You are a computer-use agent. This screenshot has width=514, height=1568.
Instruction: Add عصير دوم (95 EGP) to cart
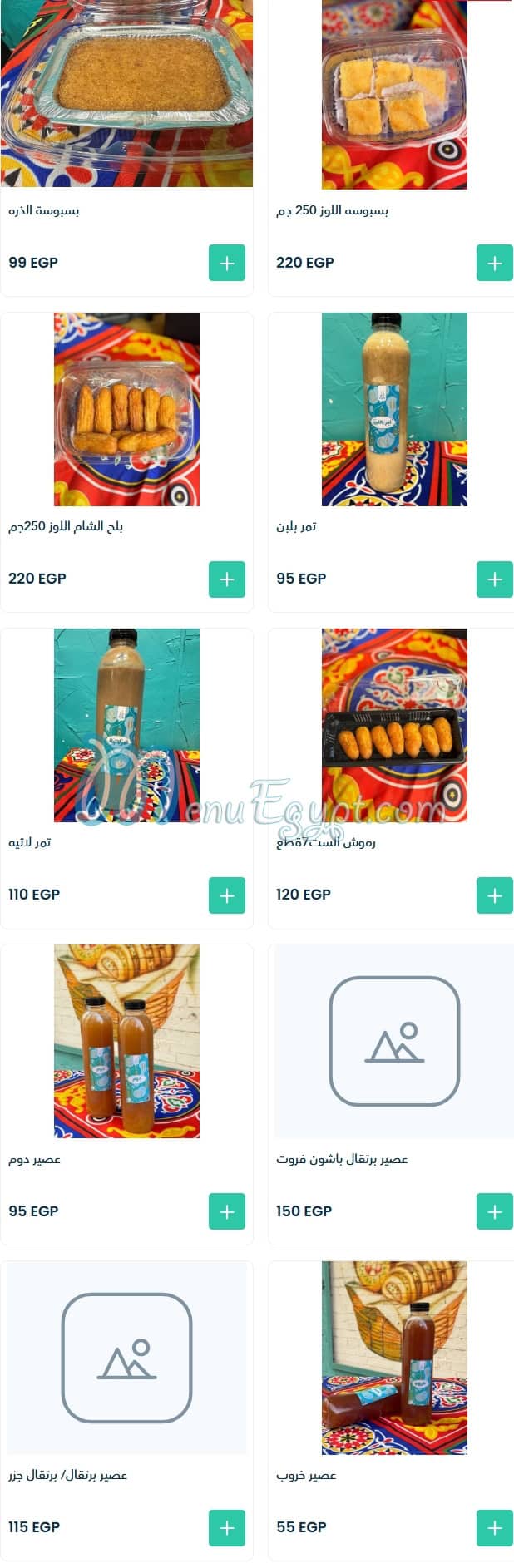(x=226, y=1211)
